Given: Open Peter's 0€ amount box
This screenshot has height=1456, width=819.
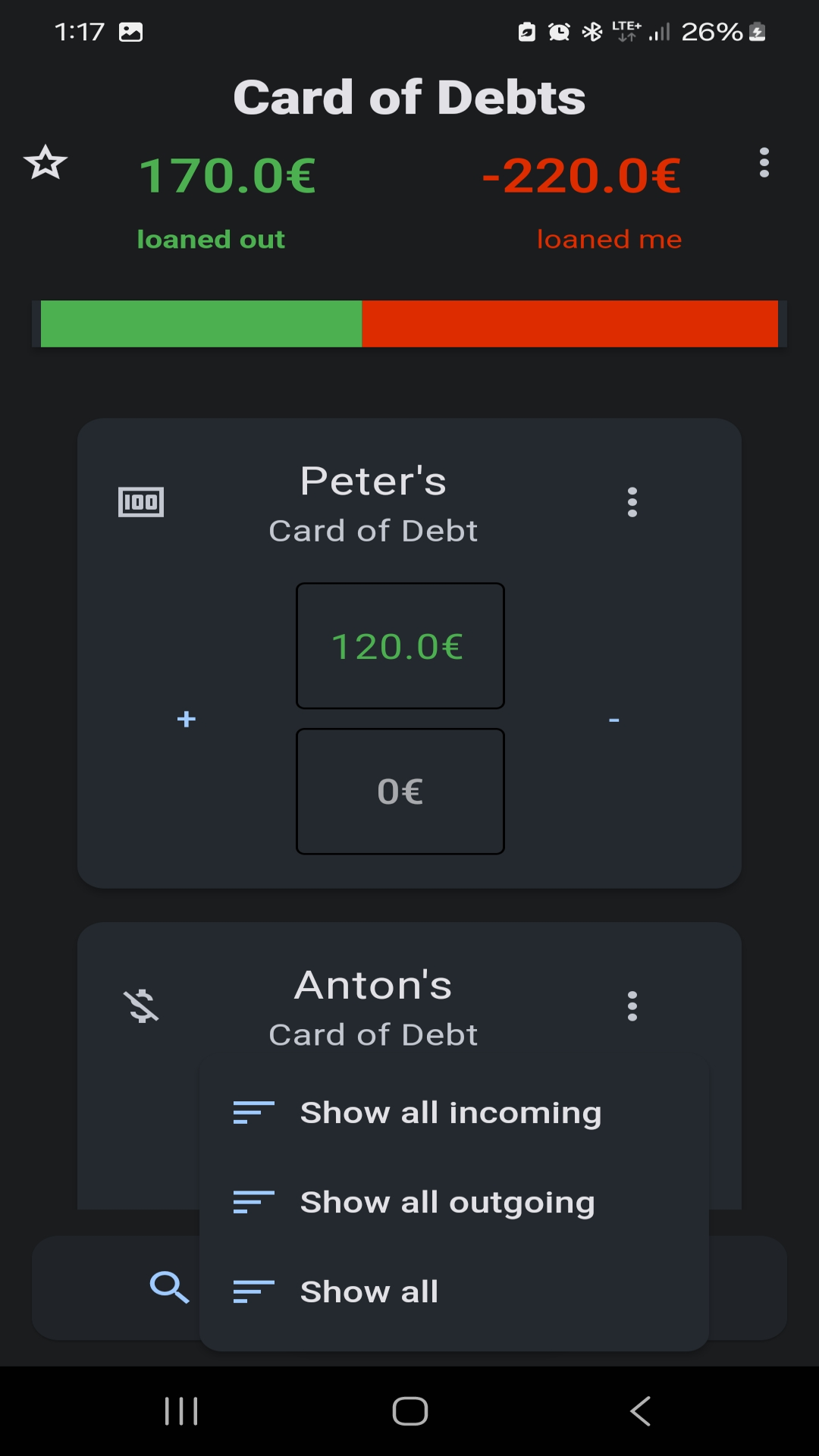Looking at the screenshot, I should 400,792.
